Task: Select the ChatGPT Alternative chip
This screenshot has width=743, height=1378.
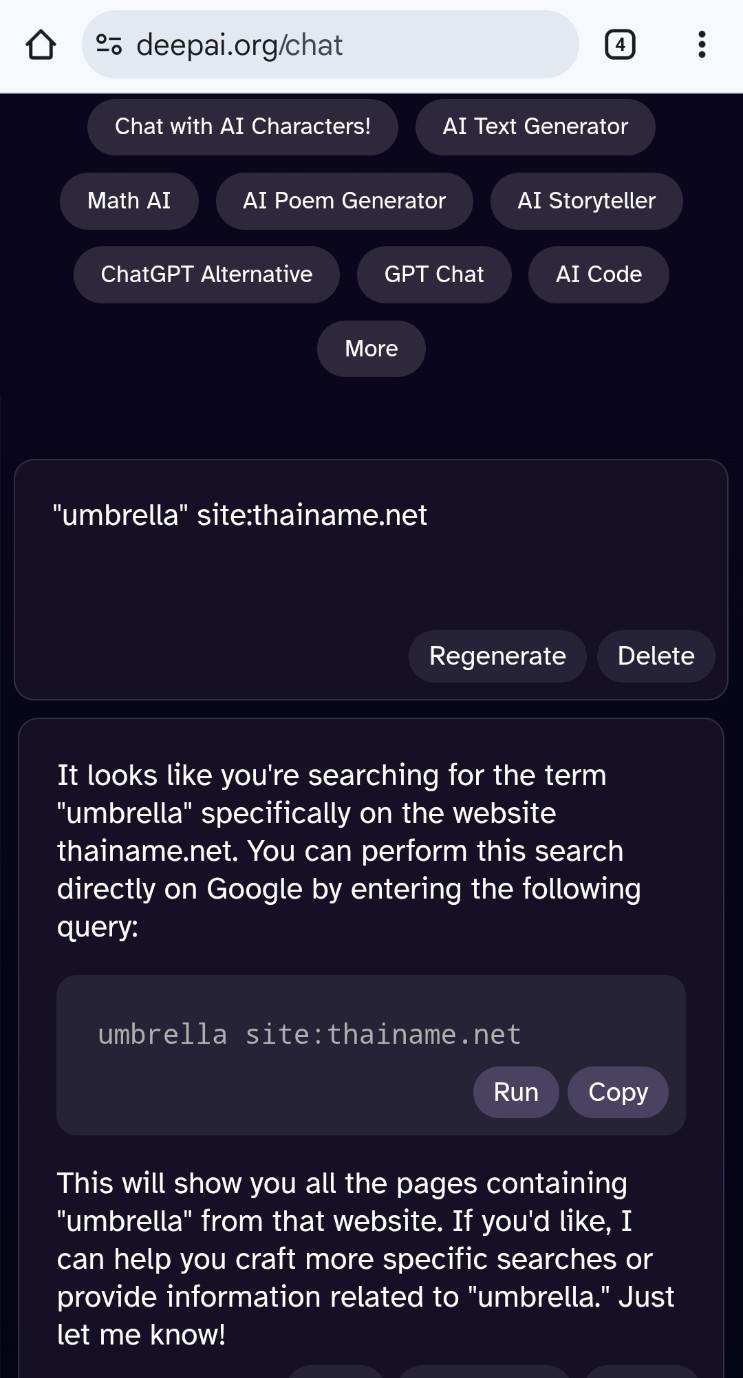Action: (x=206, y=275)
